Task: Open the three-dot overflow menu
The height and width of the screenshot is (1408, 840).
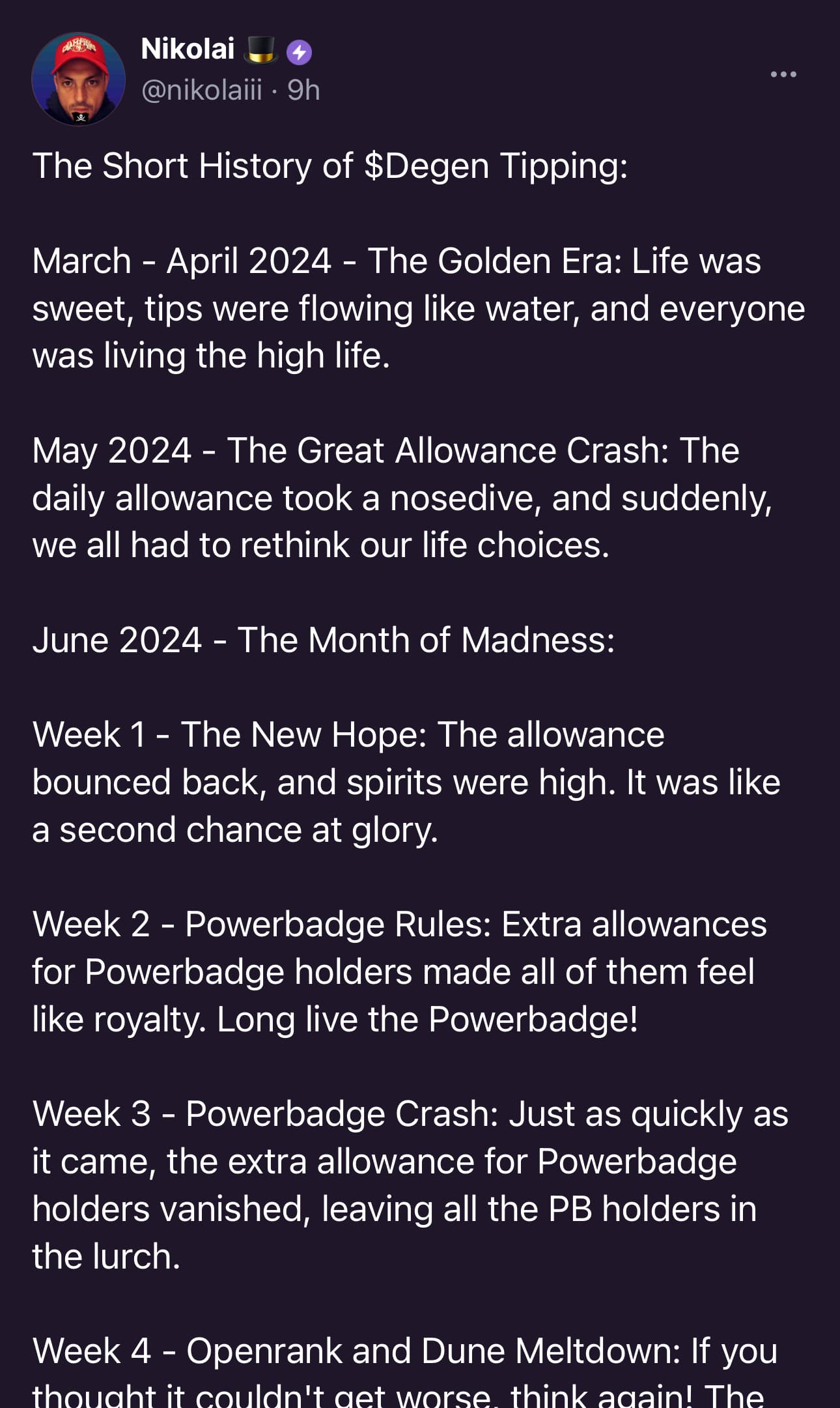Action: (x=783, y=74)
